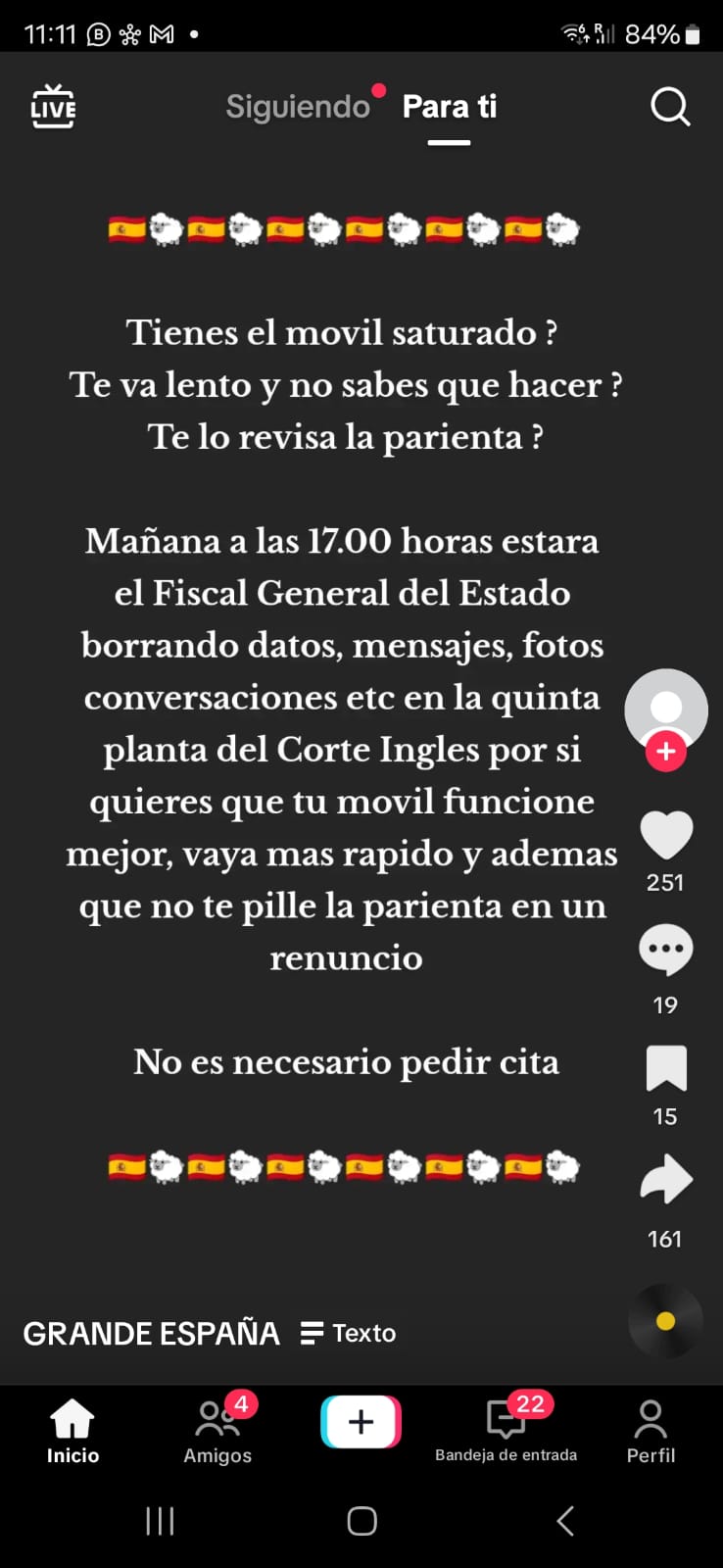Switch to the Perfil tab
723x1568 pixels.
pyautogui.click(x=651, y=1432)
